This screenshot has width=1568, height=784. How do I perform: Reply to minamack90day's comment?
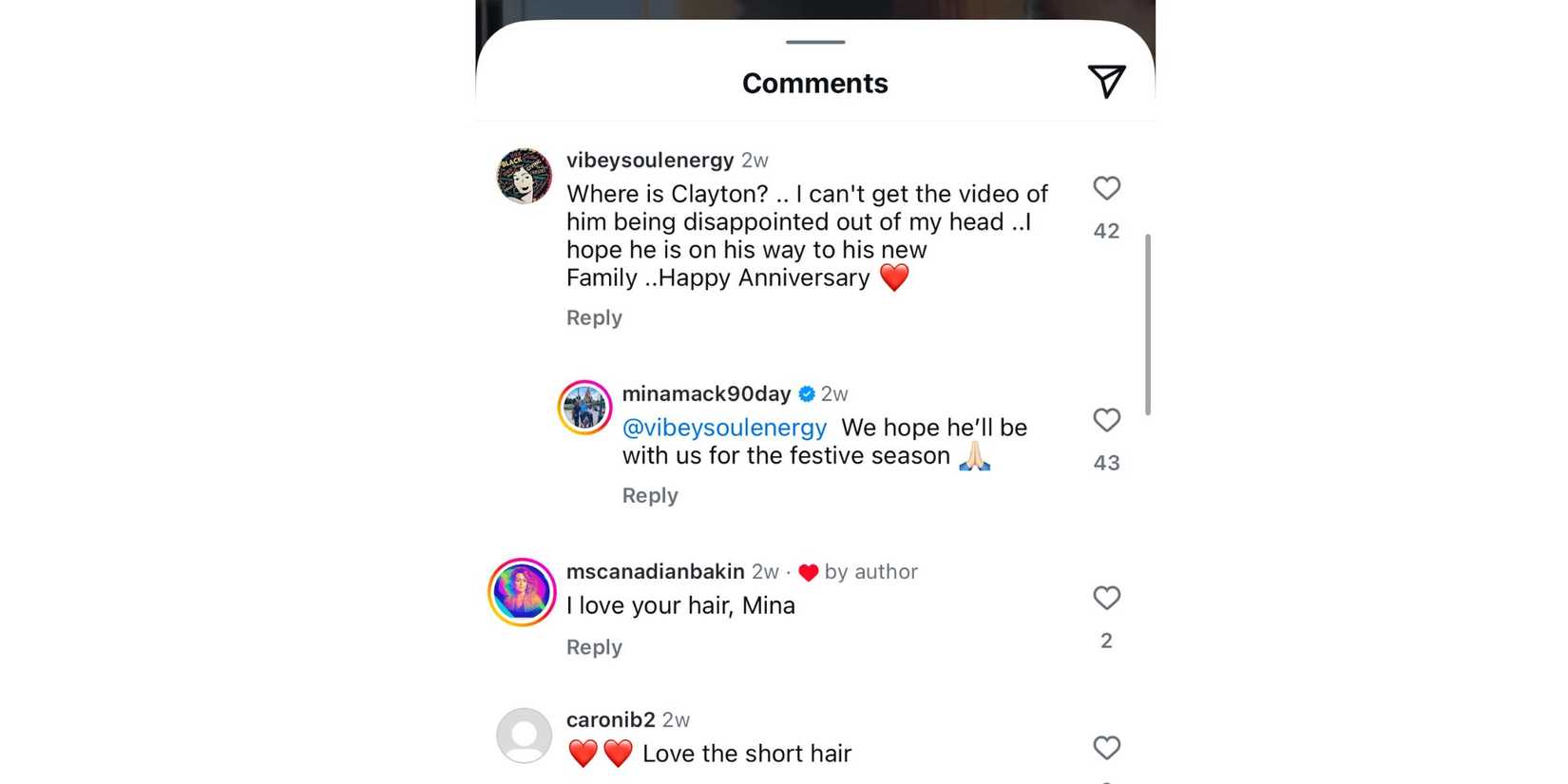tap(650, 495)
